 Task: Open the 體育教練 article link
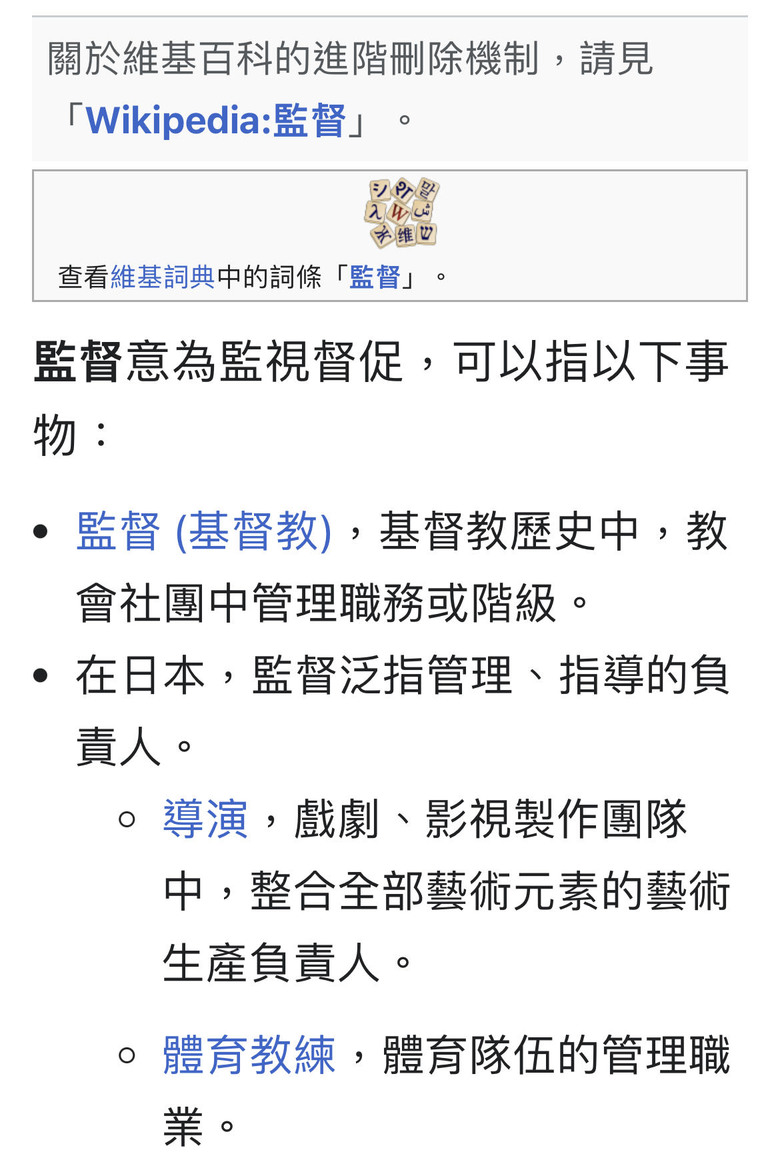click(249, 1055)
